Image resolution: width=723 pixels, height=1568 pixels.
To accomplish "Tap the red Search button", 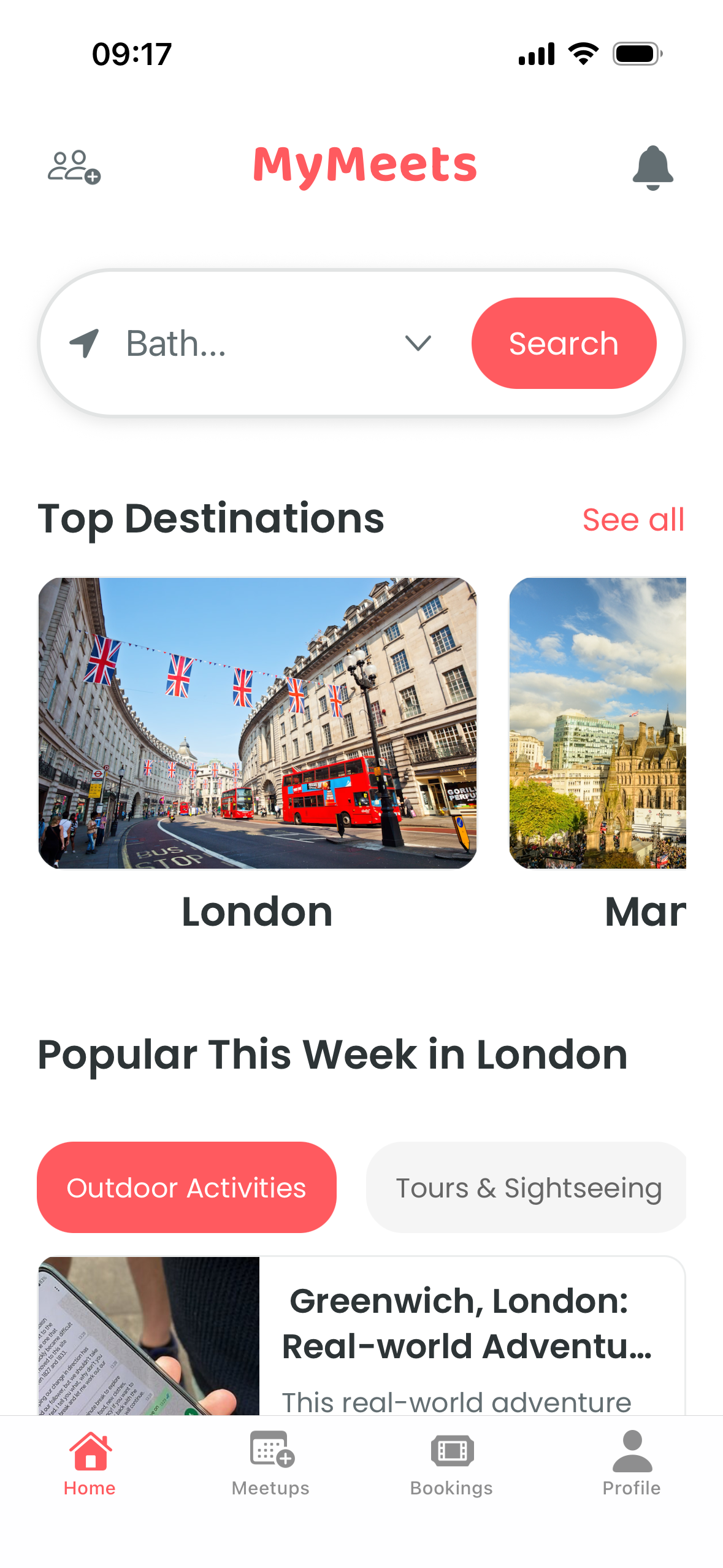I will 563,343.
